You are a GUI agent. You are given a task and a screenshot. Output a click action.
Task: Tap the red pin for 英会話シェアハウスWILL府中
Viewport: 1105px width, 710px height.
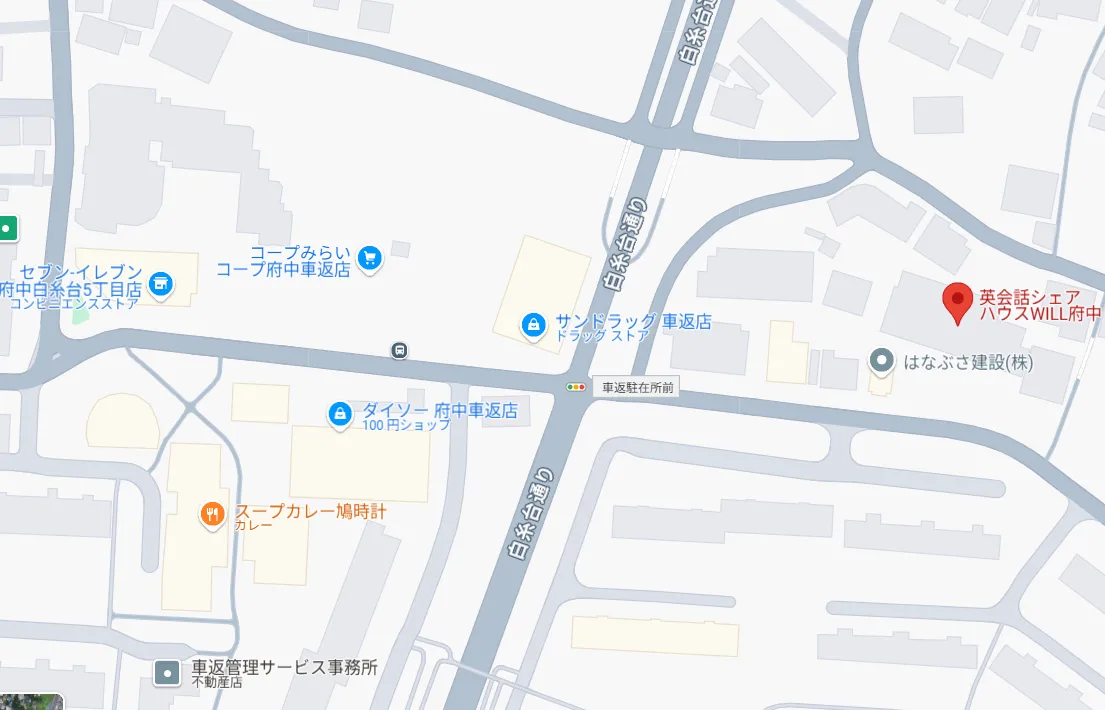click(x=958, y=302)
